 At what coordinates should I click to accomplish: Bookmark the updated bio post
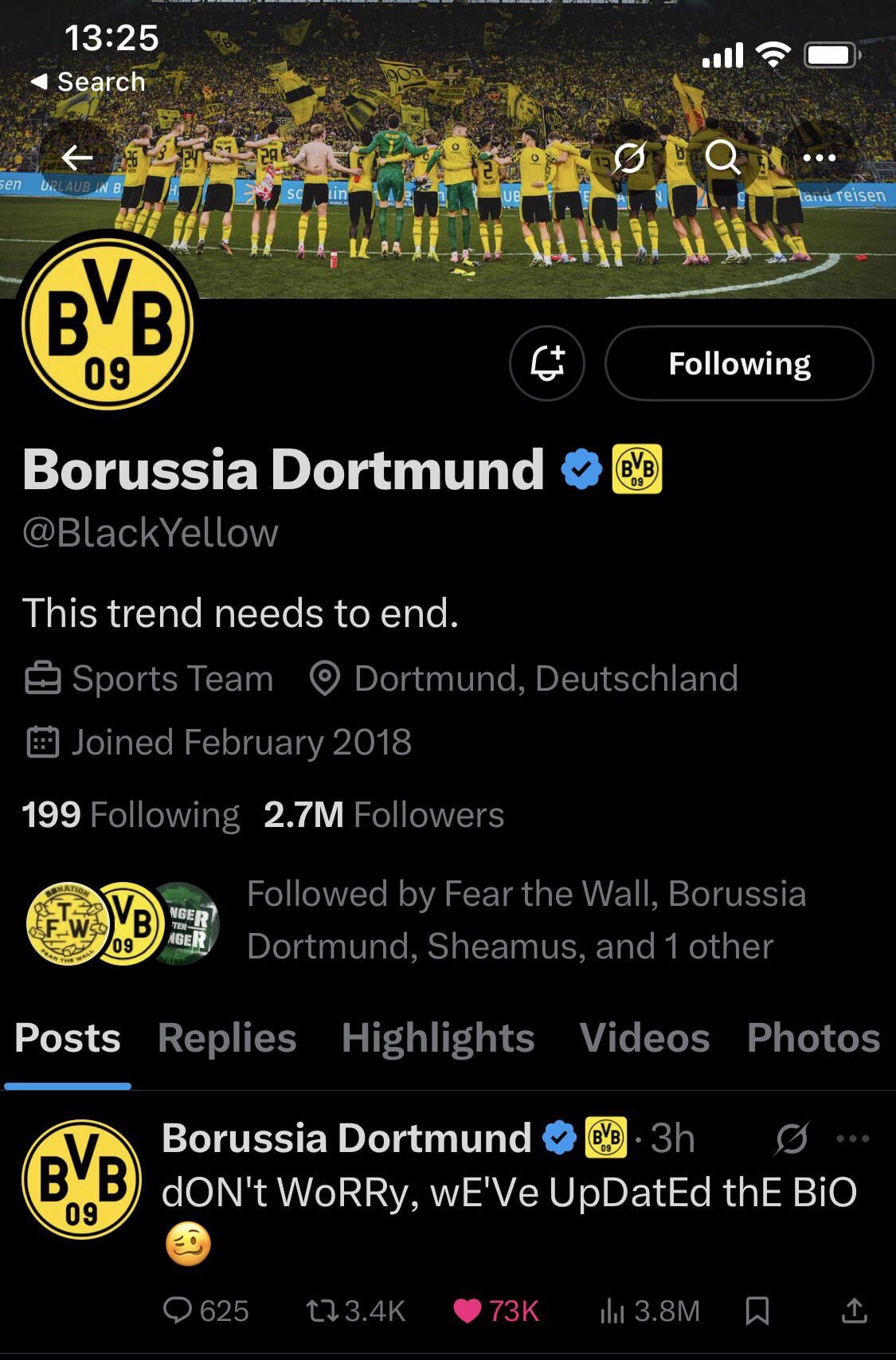tap(757, 1311)
